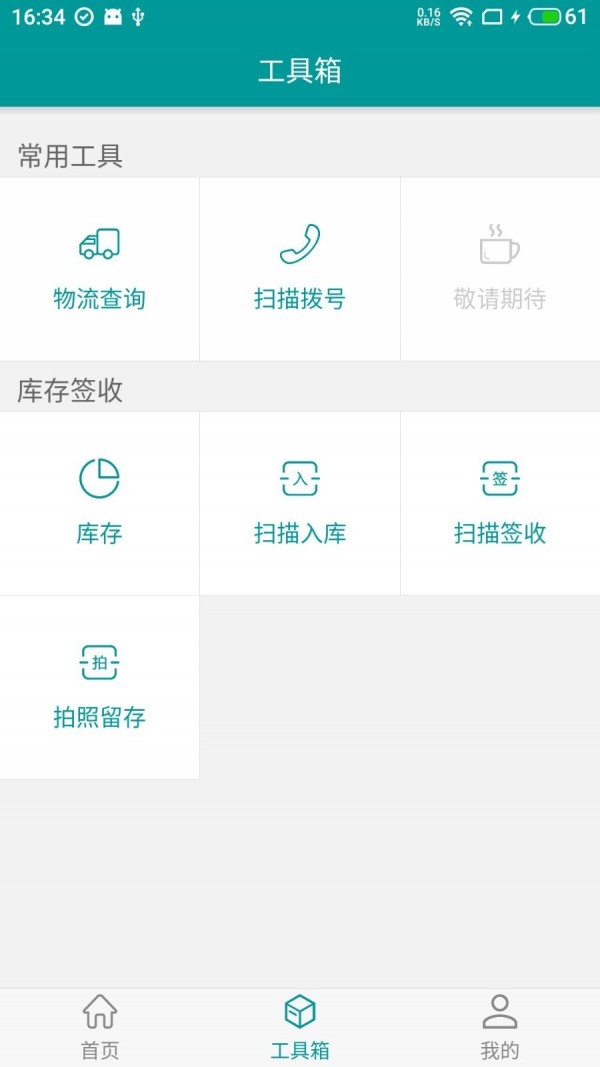Launch 扫描签收 scan sign-off

[x=499, y=502]
